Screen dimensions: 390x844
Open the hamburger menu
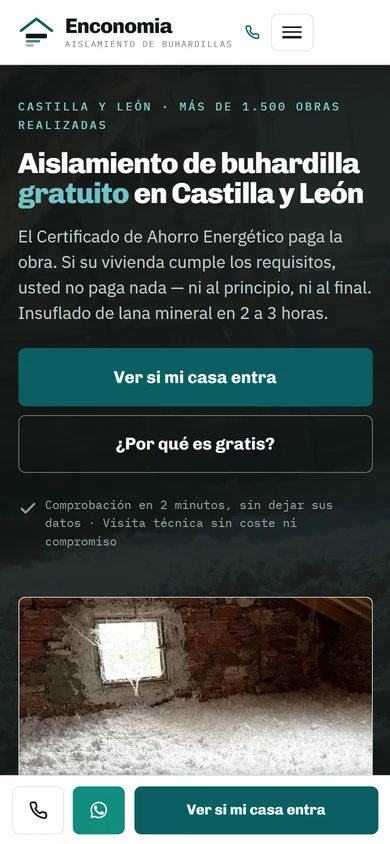tap(292, 32)
